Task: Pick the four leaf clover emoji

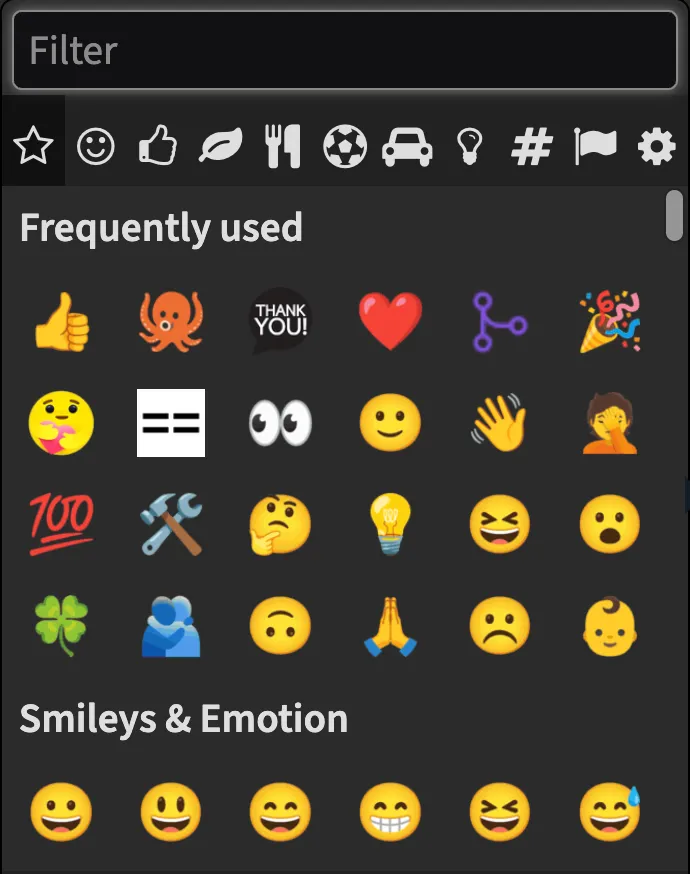Action: pyautogui.click(x=61, y=626)
